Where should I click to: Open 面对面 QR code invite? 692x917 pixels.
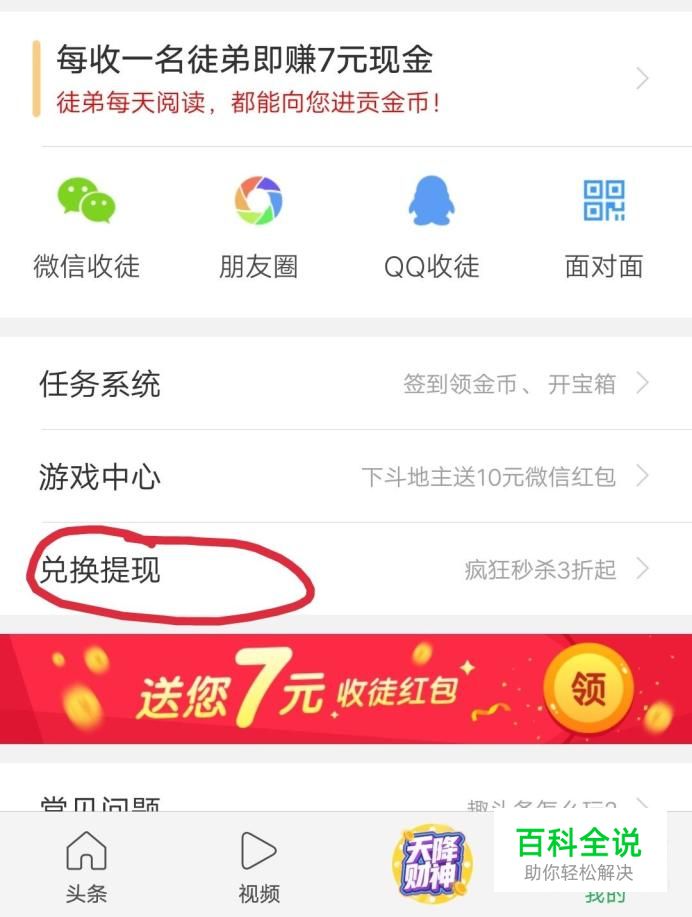tap(604, 226)
